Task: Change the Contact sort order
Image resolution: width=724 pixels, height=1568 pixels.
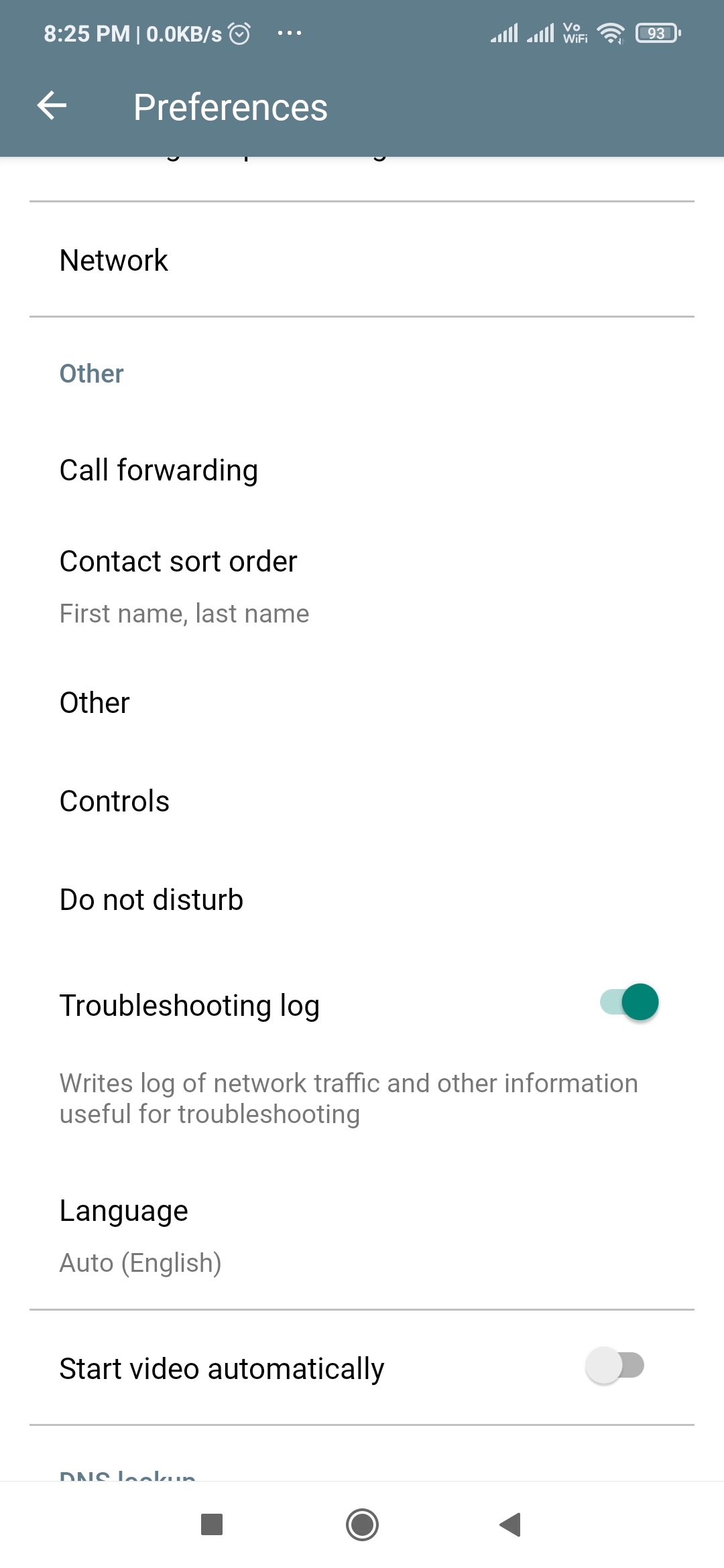Action: [362, 586]
